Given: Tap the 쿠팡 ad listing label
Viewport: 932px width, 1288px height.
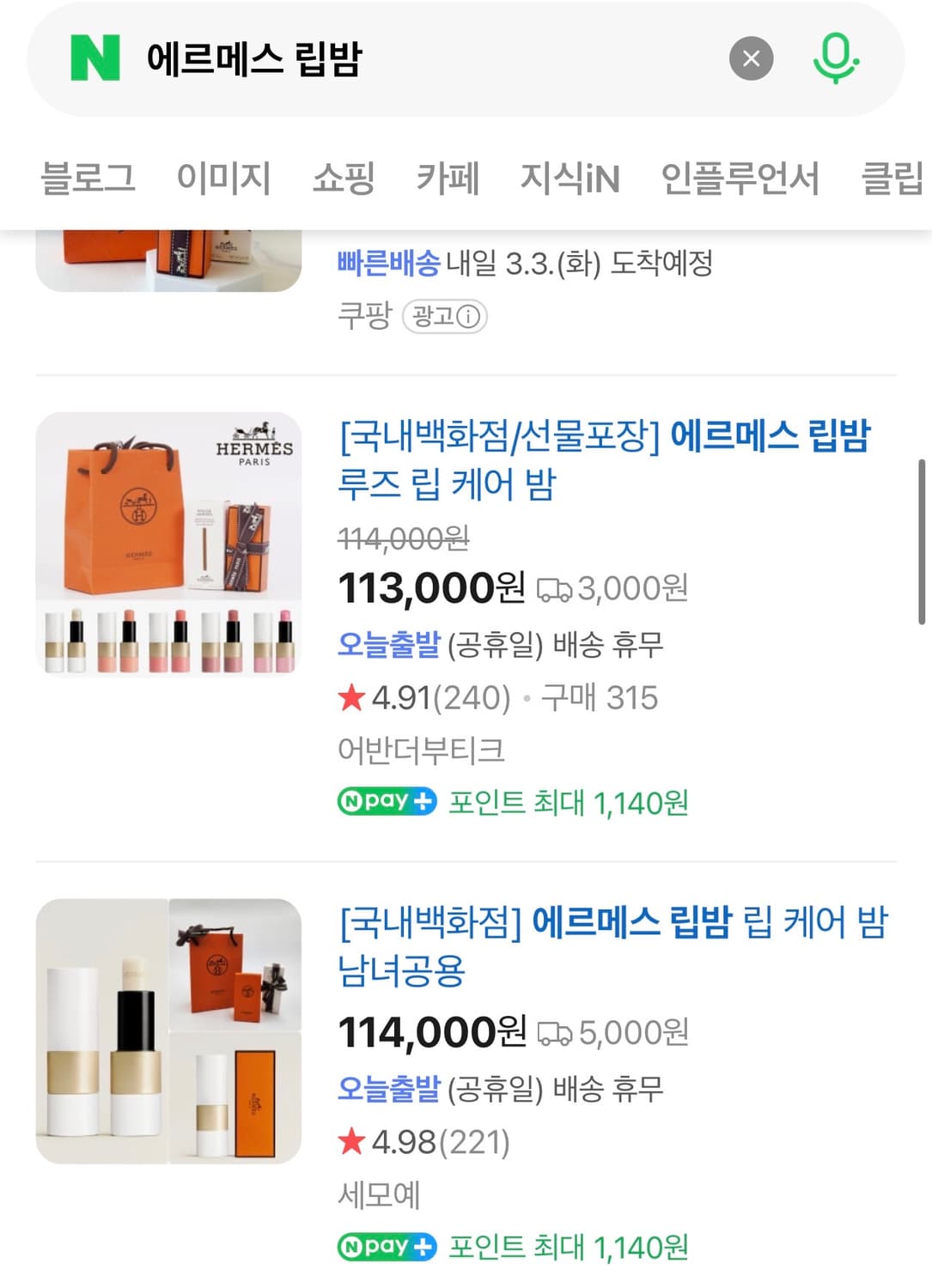Looking at the screenshot, I should (x=362, y=318).
